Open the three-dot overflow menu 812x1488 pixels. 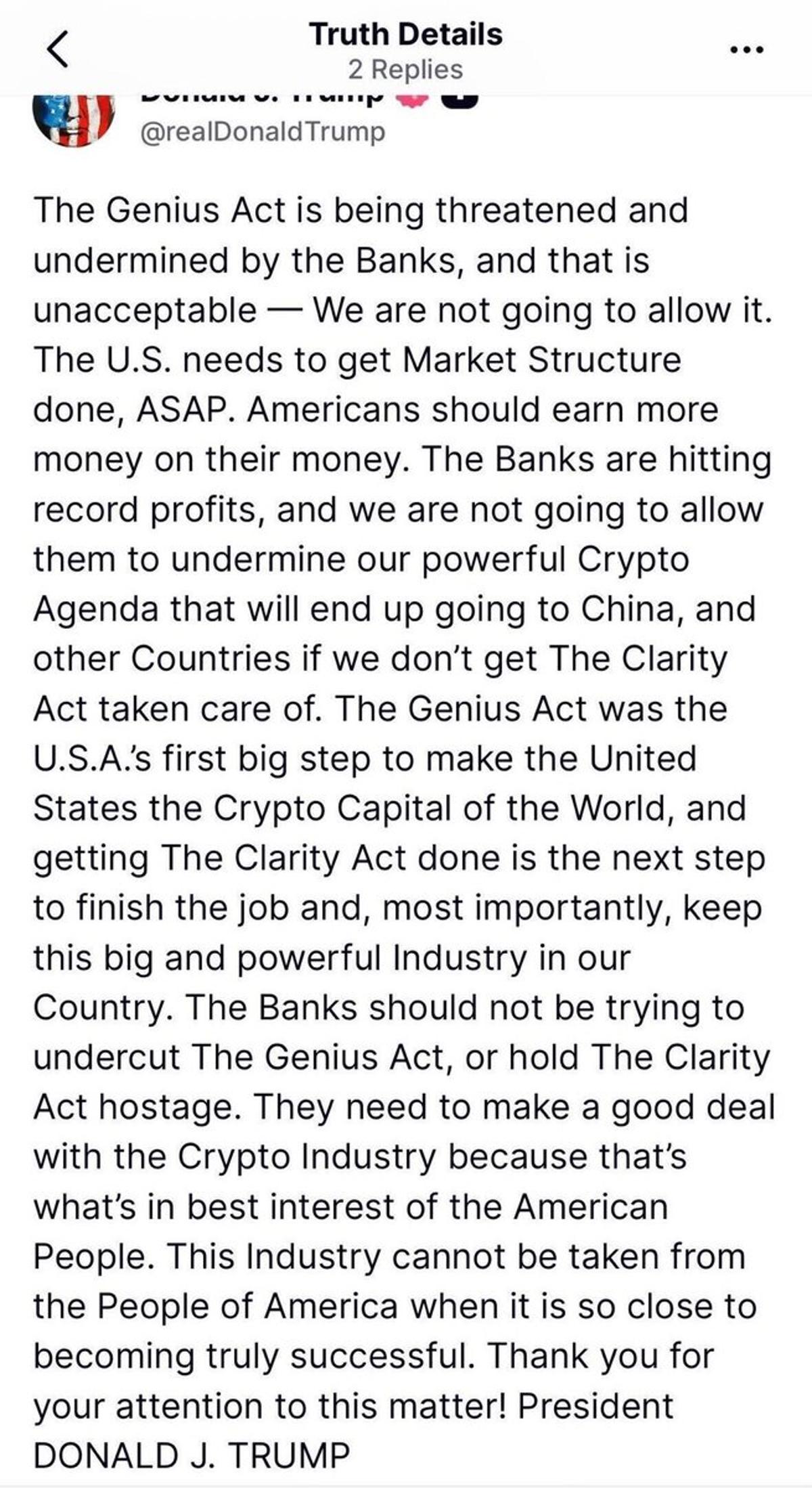pos(748,49)
